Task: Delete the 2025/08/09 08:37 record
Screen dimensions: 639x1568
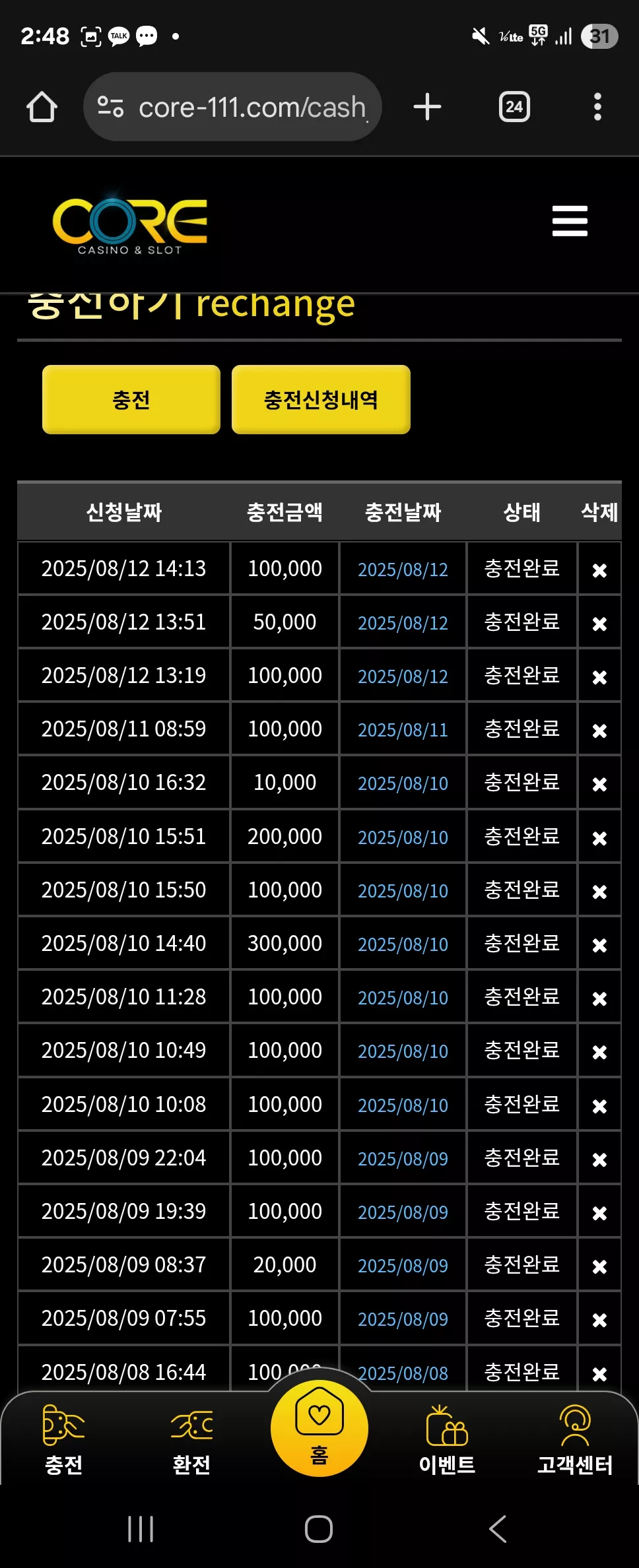Action: click(599, 1266)
